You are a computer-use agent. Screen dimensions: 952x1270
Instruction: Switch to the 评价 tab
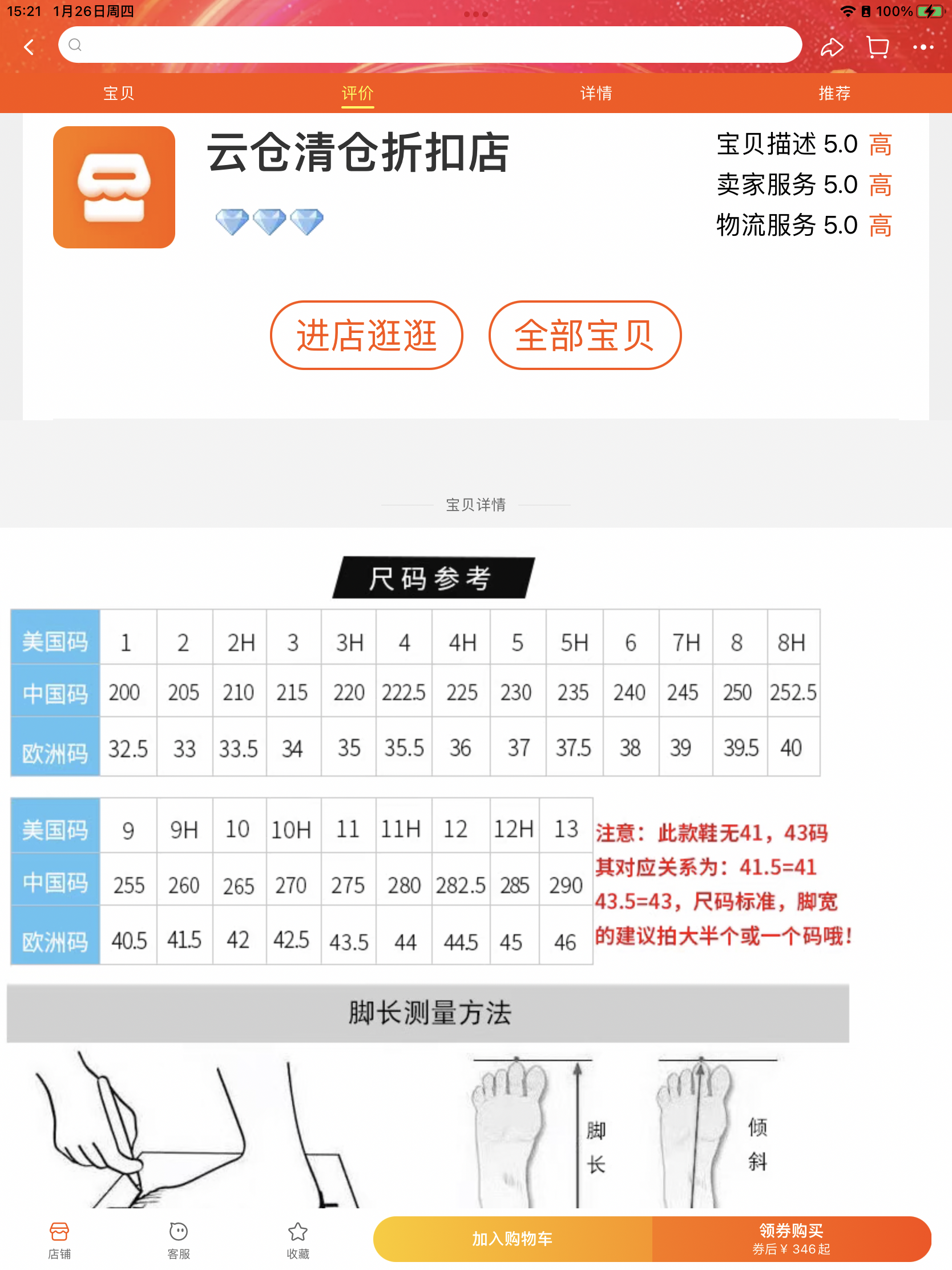tap(357, 93)
